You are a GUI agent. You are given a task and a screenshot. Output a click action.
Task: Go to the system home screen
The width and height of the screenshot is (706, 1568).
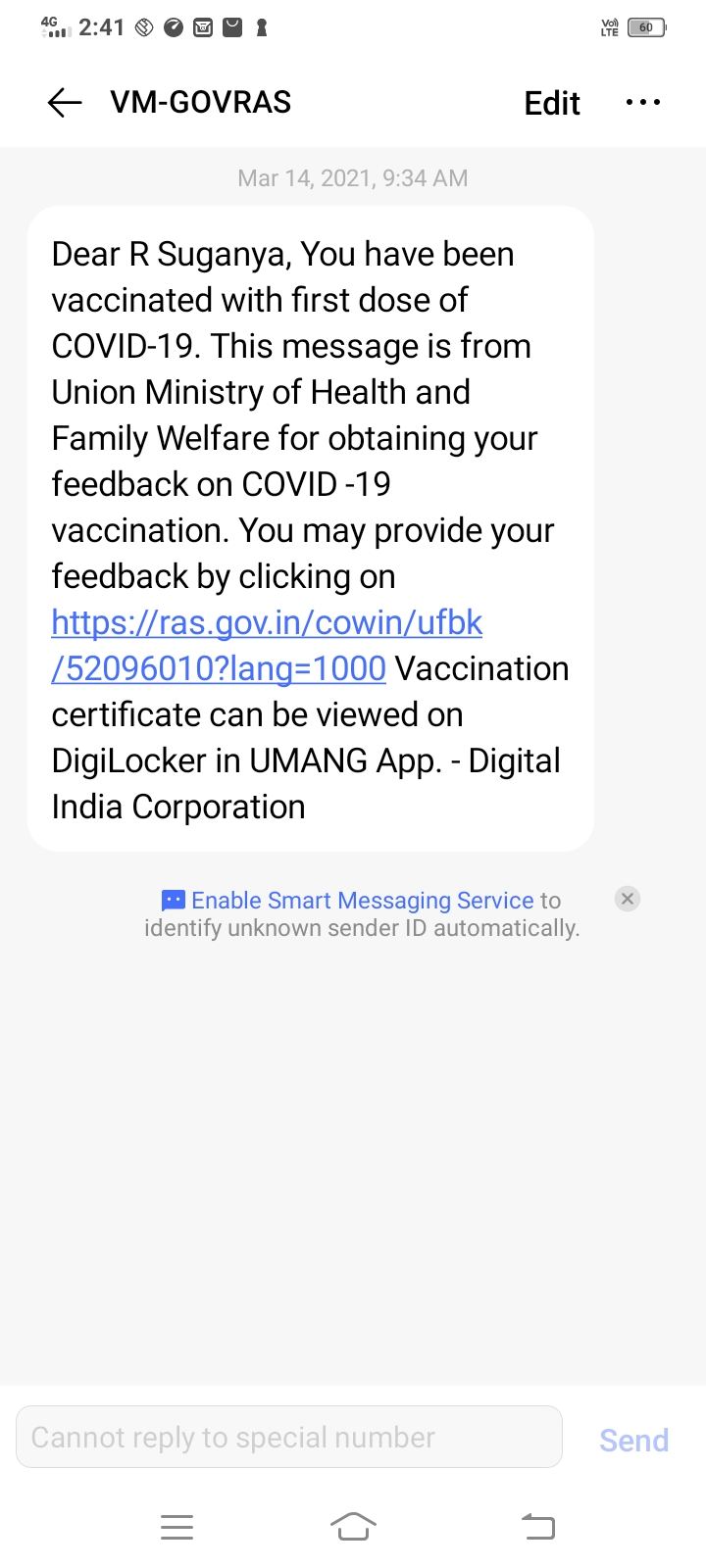[353, 1526]
